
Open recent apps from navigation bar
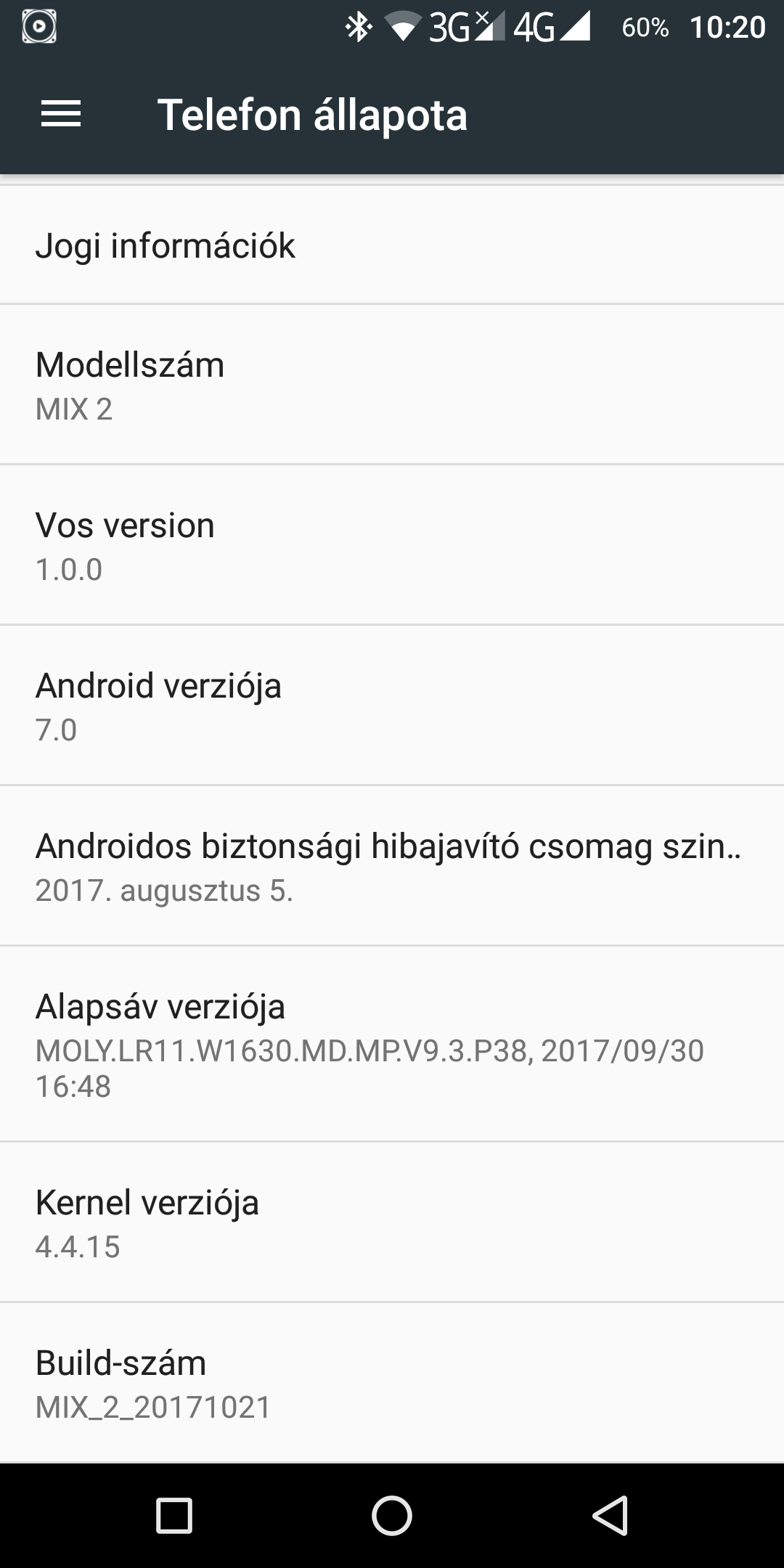[174, 1516]
